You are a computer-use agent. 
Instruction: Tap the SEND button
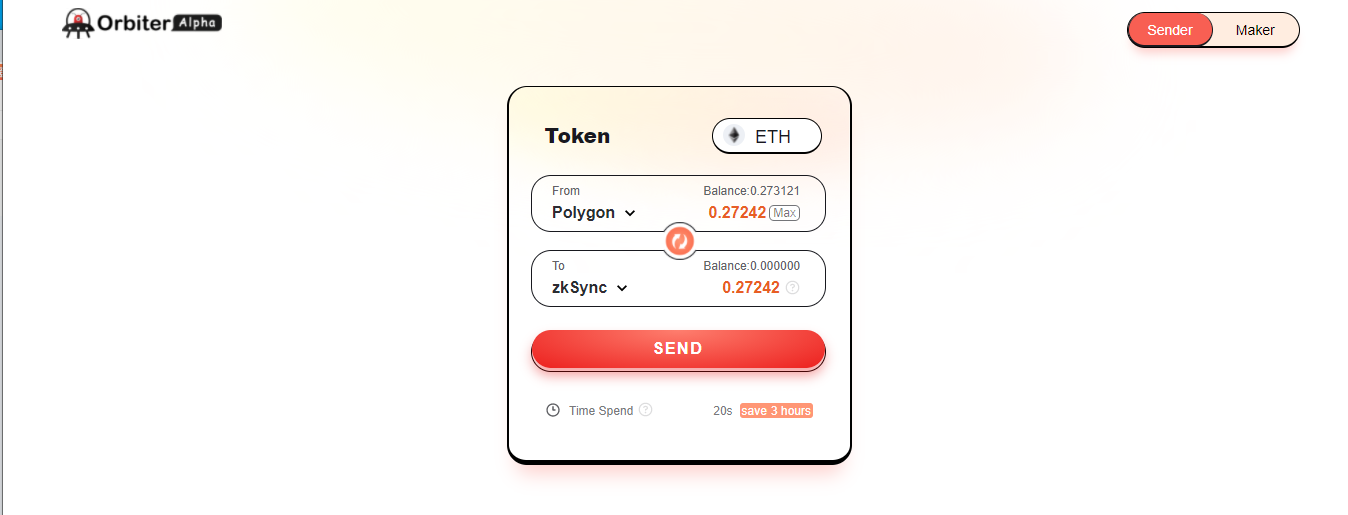point(678,349)
